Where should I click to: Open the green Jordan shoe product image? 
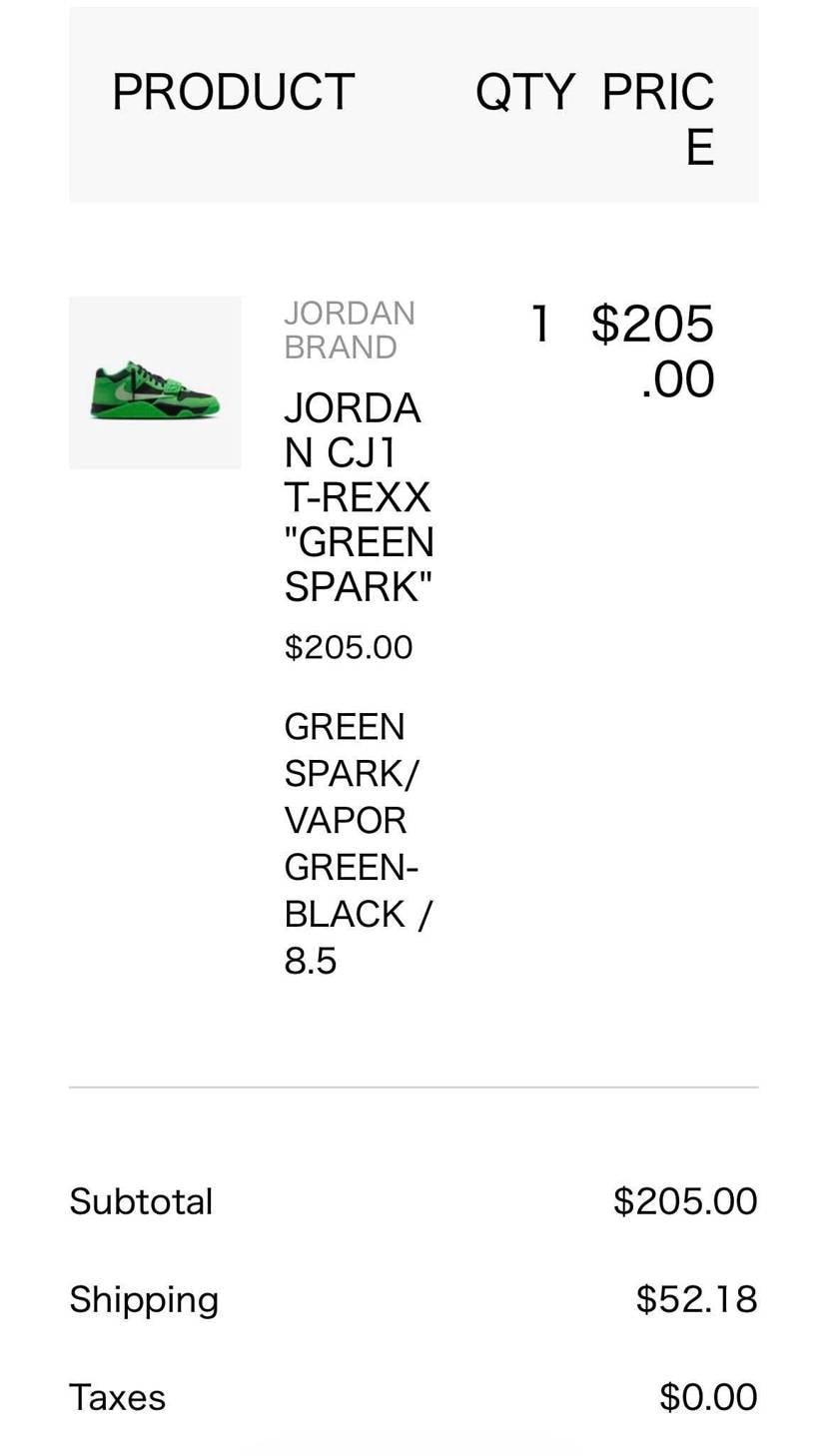coord(155,382)
